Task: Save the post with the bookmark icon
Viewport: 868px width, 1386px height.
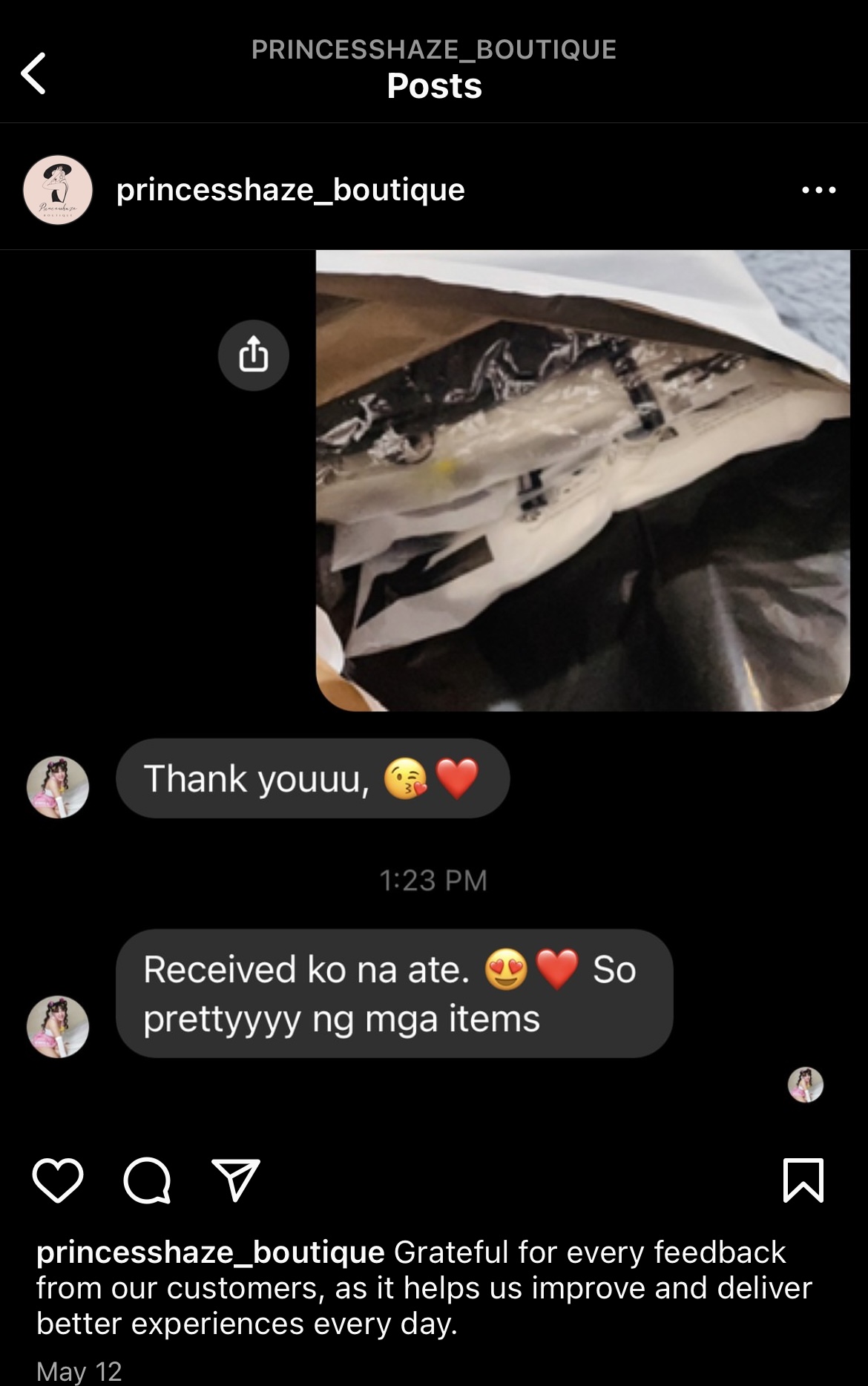Action: click(x=803, y=1180)
